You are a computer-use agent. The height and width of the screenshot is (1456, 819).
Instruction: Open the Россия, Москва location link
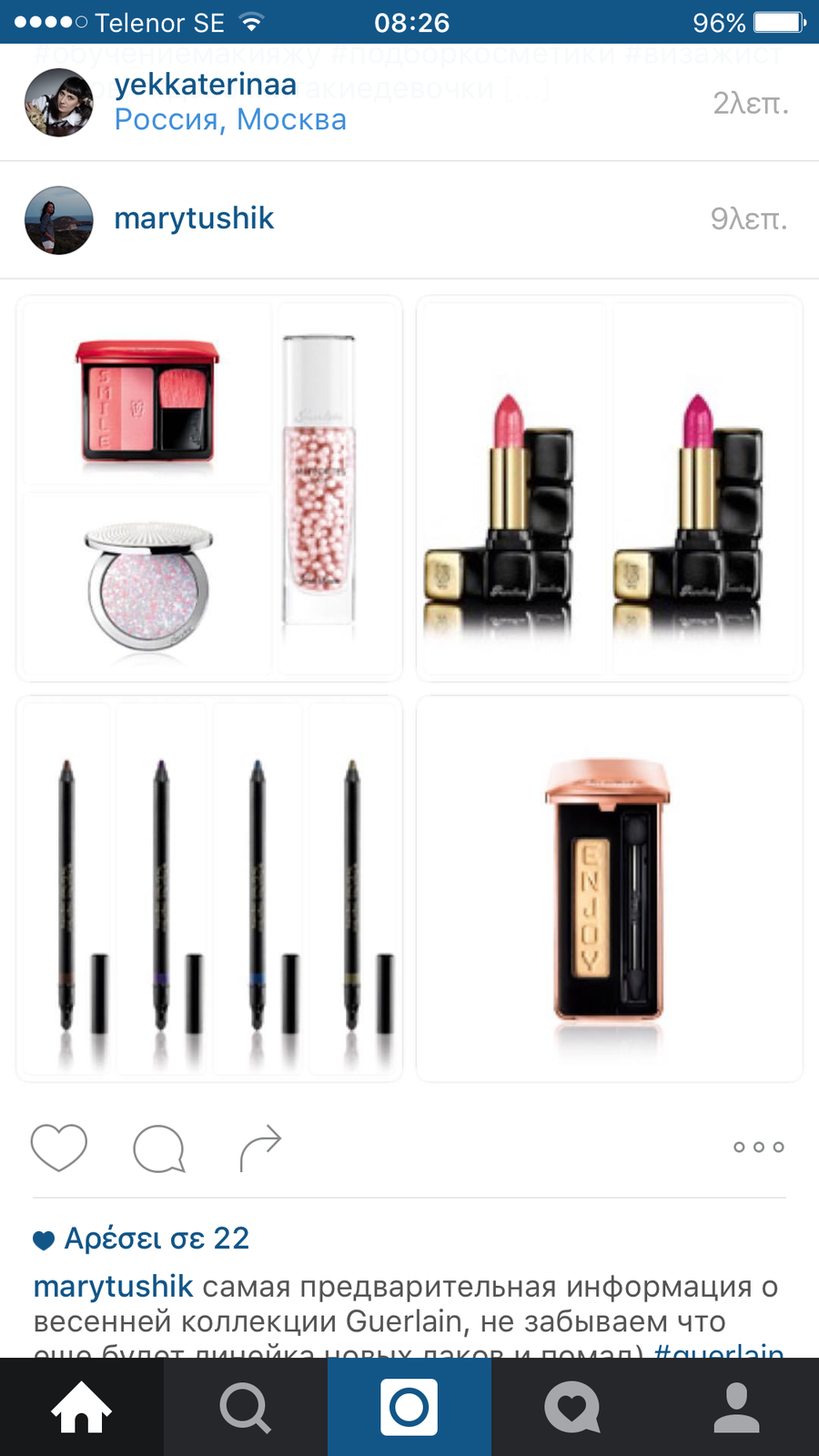pos(230,119)
